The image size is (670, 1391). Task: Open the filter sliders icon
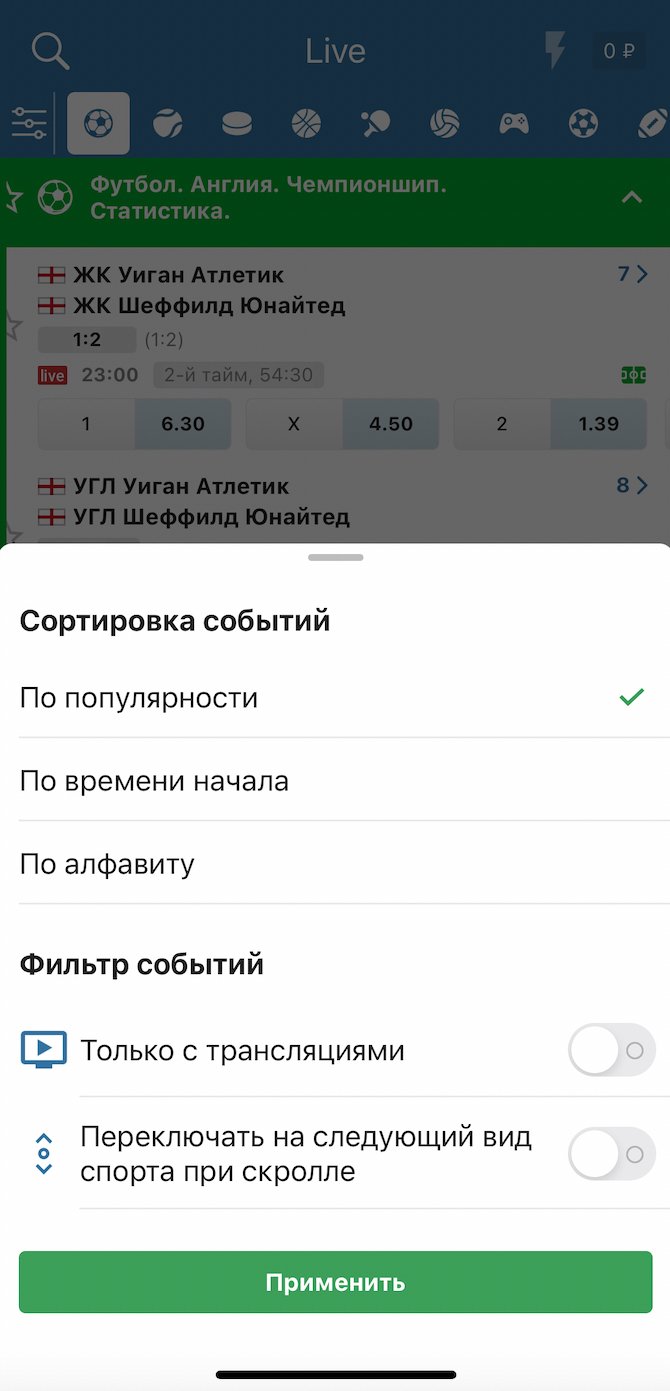tap(29, 123)
